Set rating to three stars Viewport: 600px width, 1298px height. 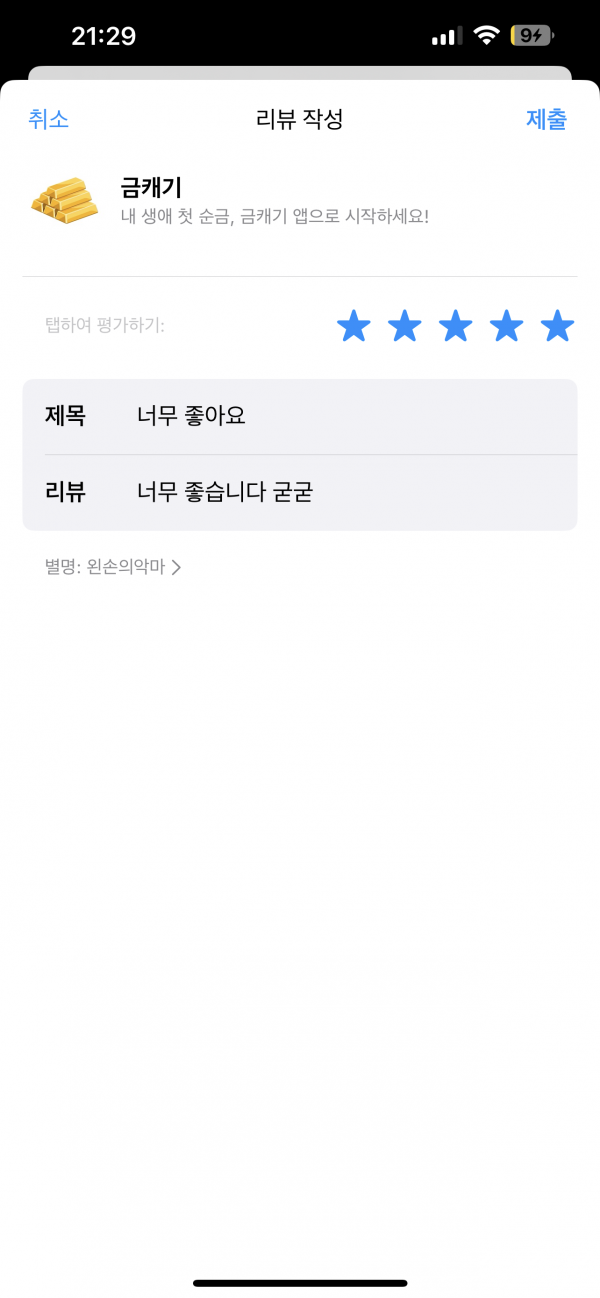(x=456, y=325)
